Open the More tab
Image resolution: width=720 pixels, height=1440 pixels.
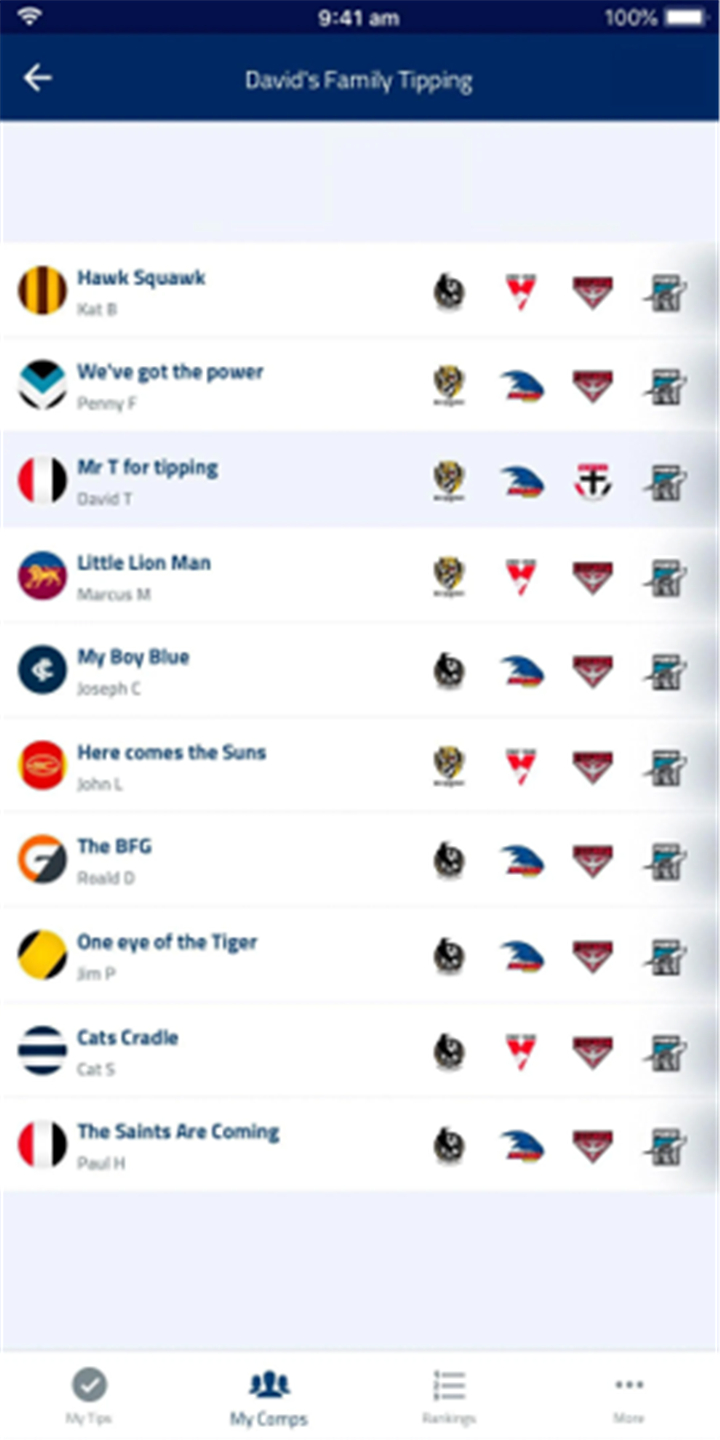(629, 1397)
